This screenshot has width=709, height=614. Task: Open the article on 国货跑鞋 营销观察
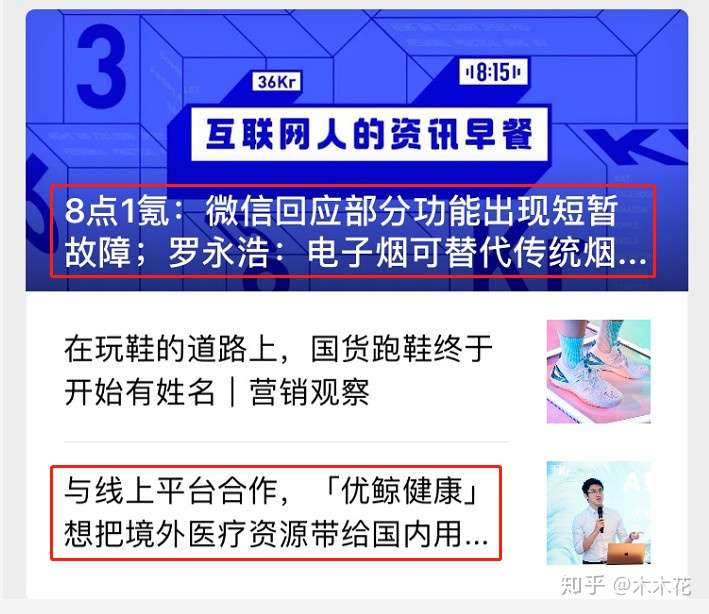pyautogui.click(x=279, y=371)
